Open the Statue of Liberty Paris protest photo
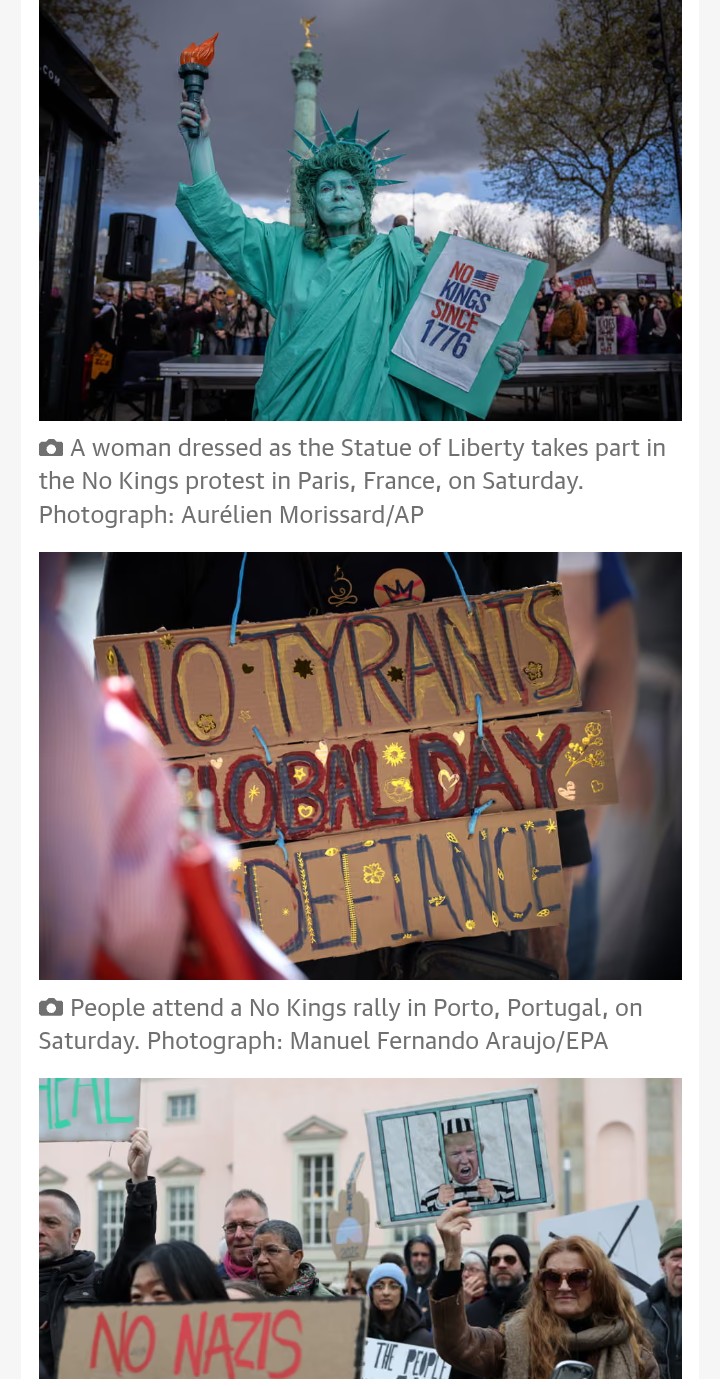The width and height of the screenshot is (720, 1386). 360,210
